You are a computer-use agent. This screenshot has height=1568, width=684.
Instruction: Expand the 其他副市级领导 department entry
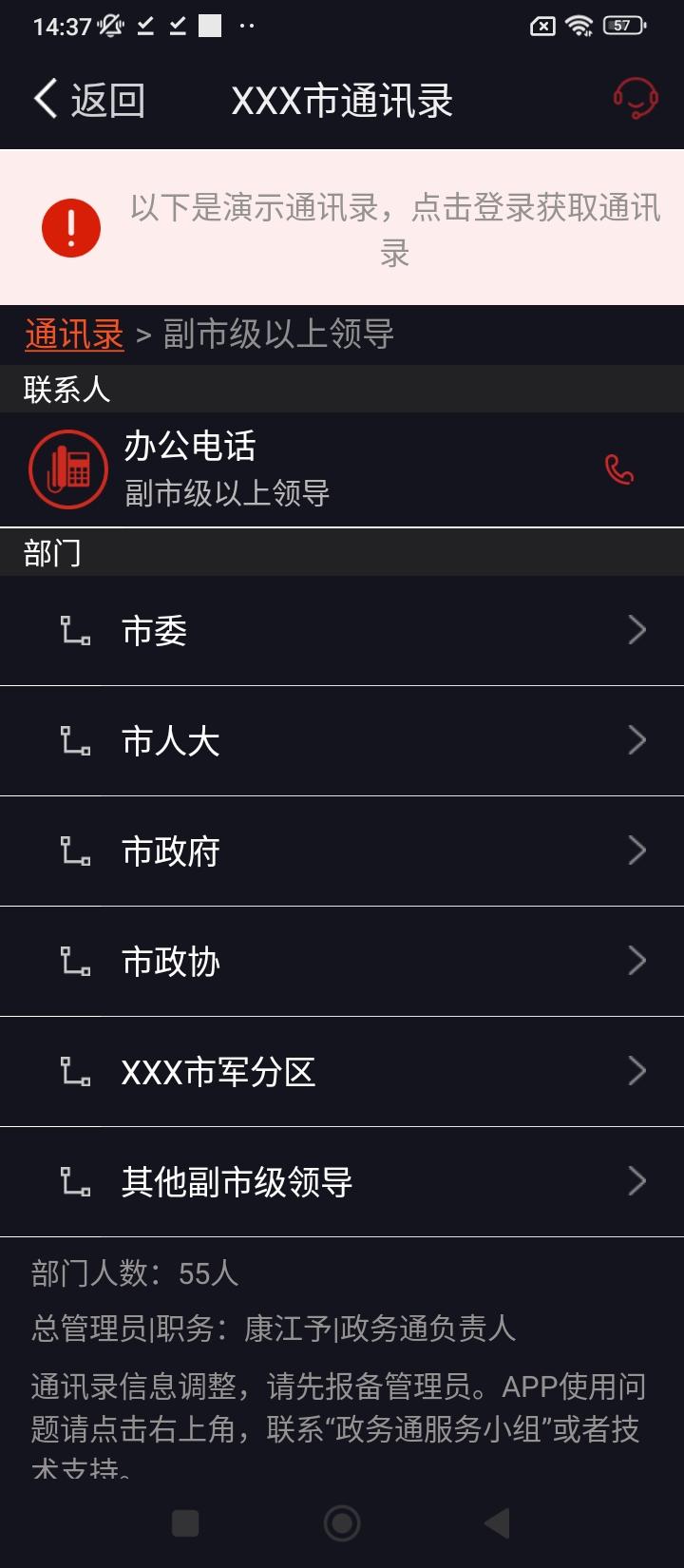342,1181
